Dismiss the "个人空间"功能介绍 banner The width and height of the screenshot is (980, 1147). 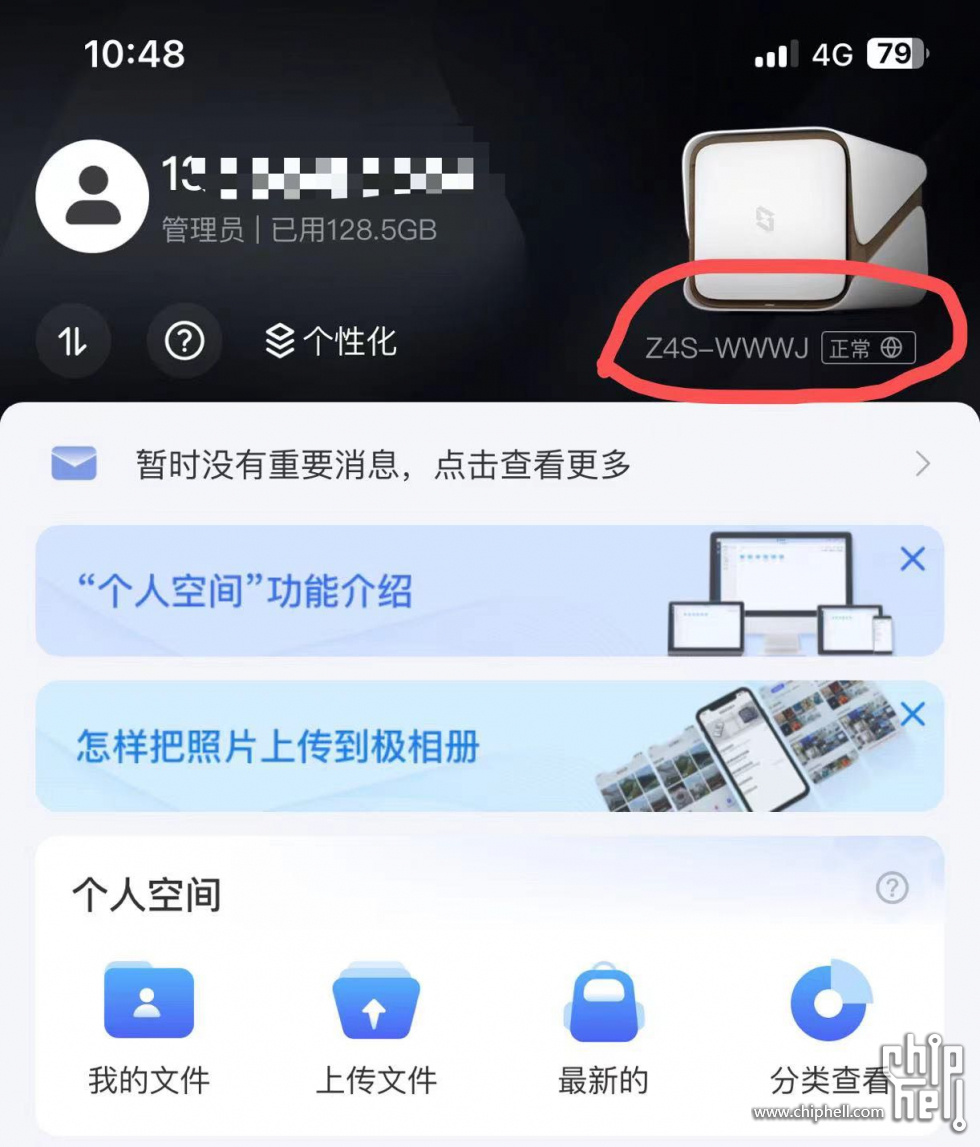912,559
